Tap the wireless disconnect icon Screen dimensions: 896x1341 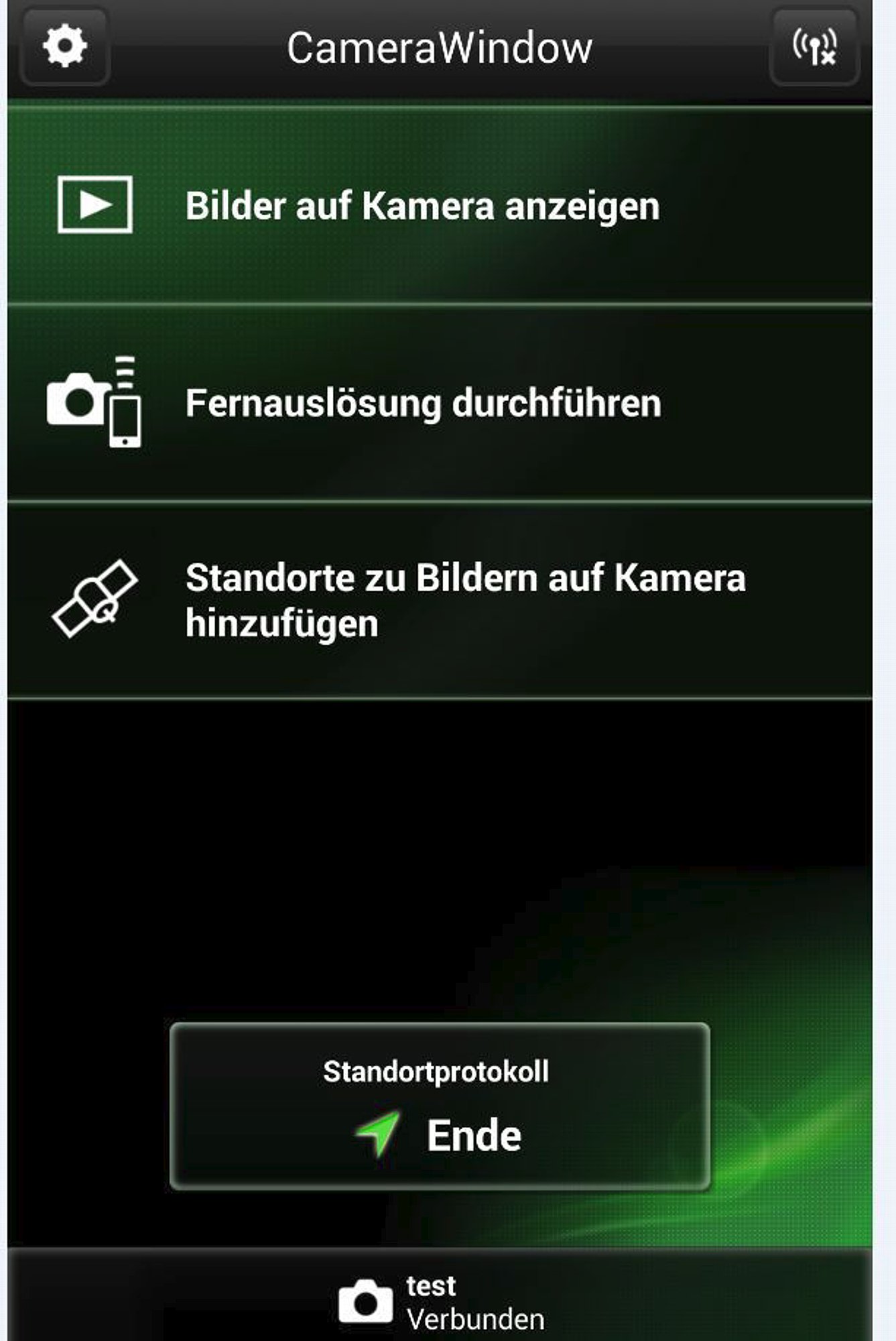pyautogui.click(x=814, y=47)
